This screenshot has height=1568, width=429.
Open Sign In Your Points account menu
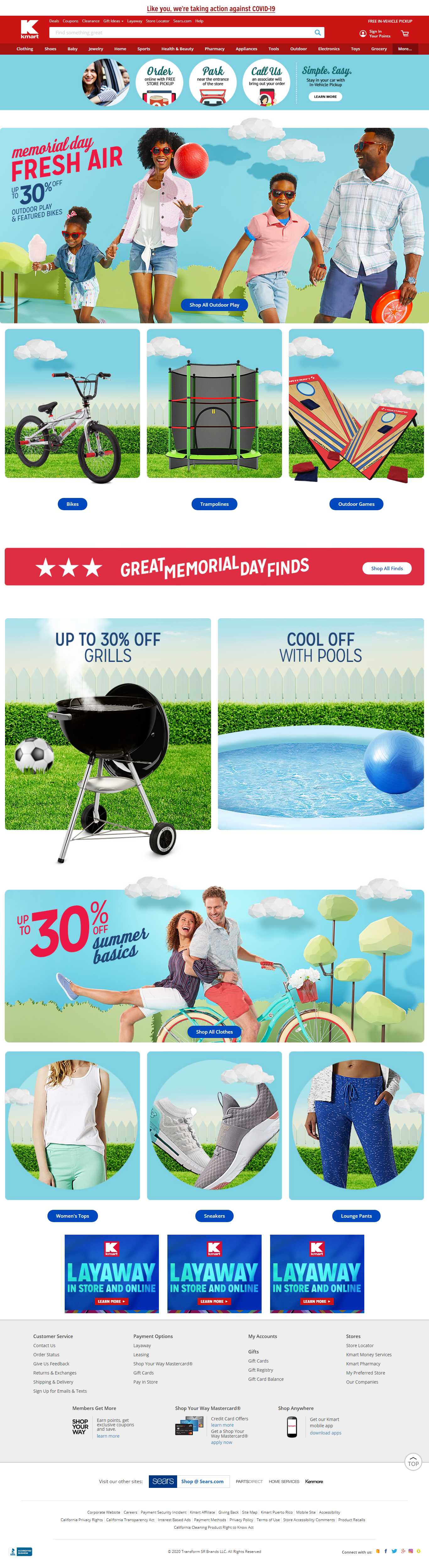coord(375,34)
